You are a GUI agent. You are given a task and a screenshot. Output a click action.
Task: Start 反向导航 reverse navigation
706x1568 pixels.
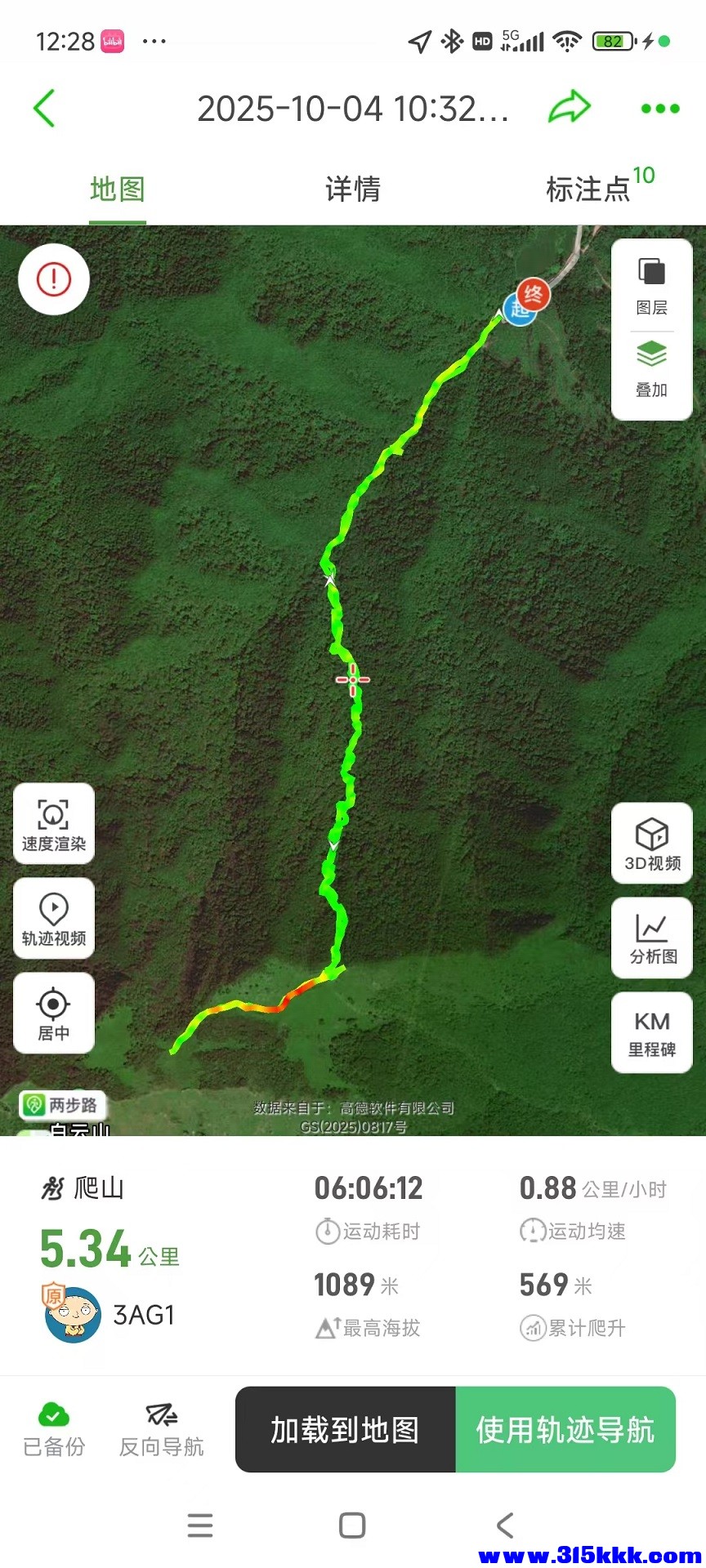coord(162,1430)
